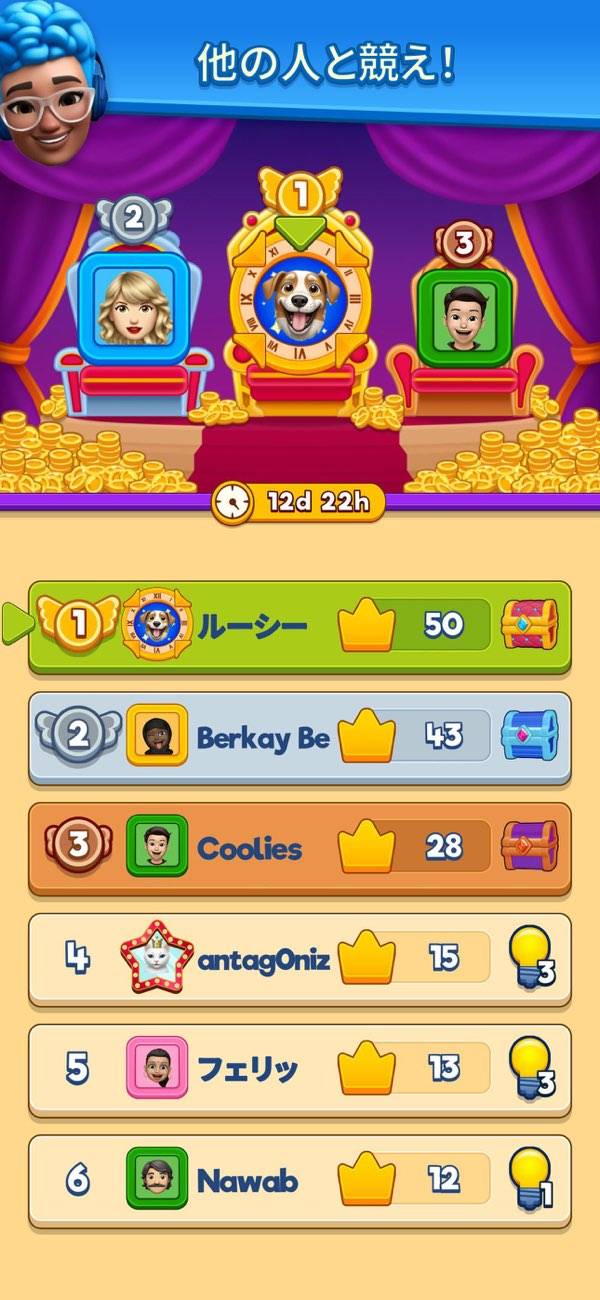Open ルーシー's first-place leaderboard row

pos(300,626)
